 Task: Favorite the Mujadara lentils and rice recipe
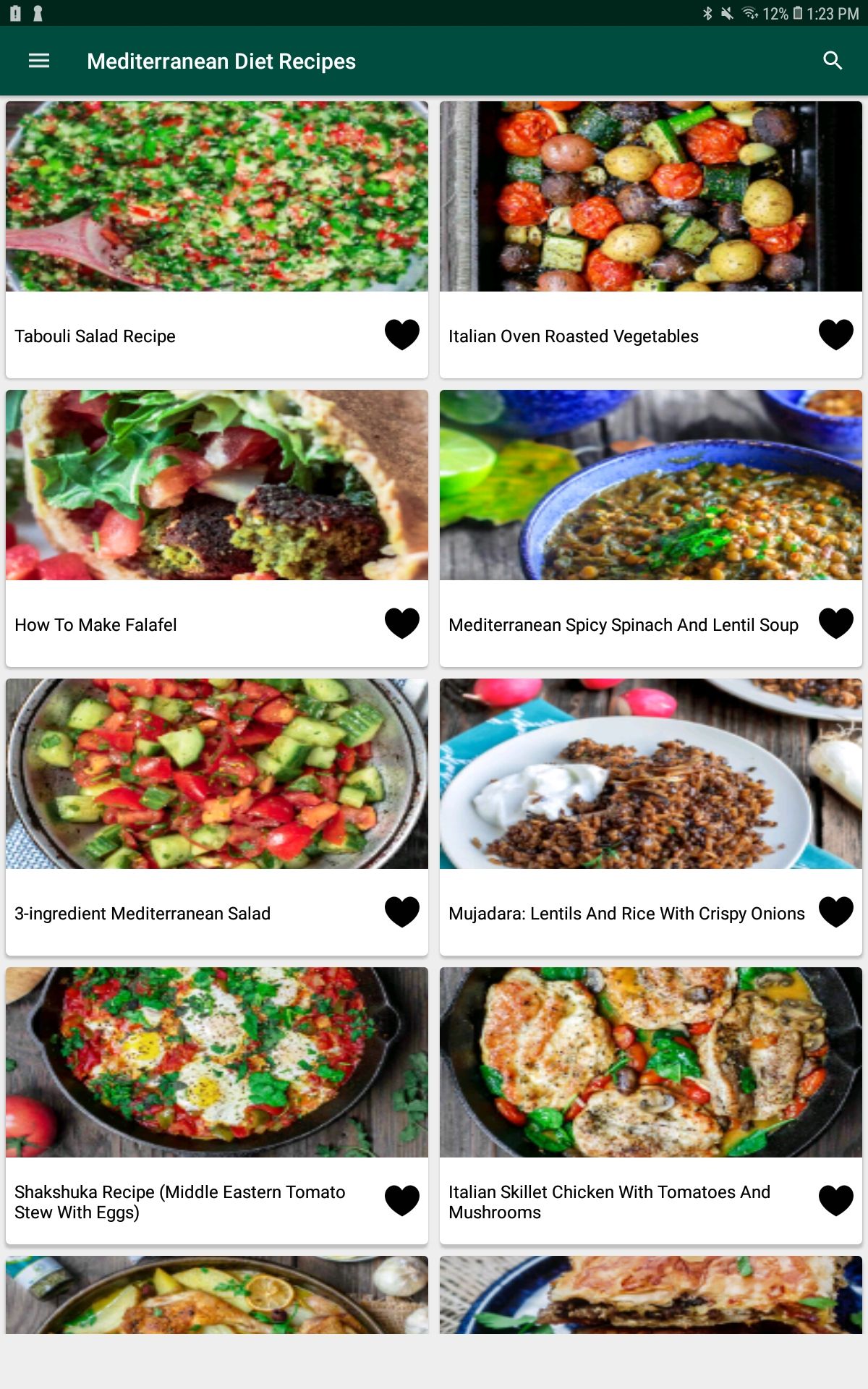(x=835, y=912)
